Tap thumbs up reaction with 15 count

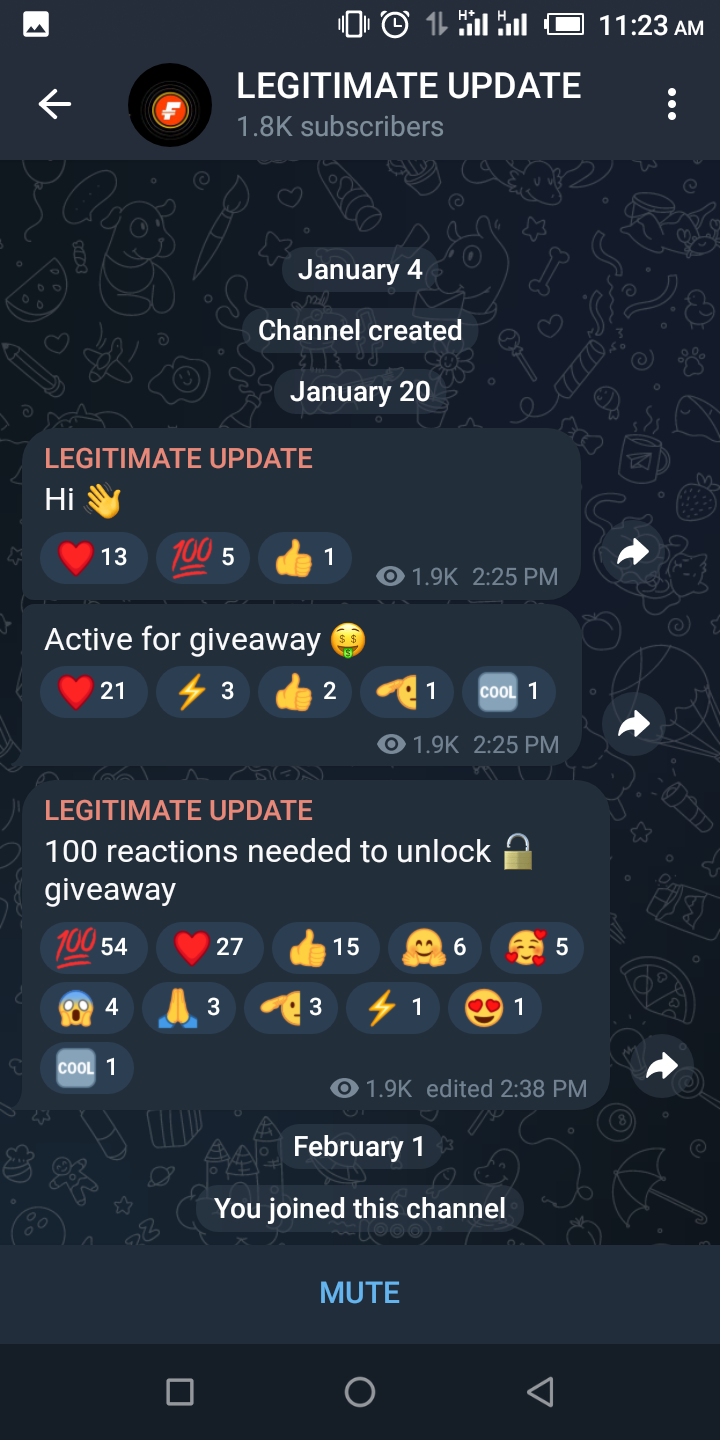coord(326,947)
